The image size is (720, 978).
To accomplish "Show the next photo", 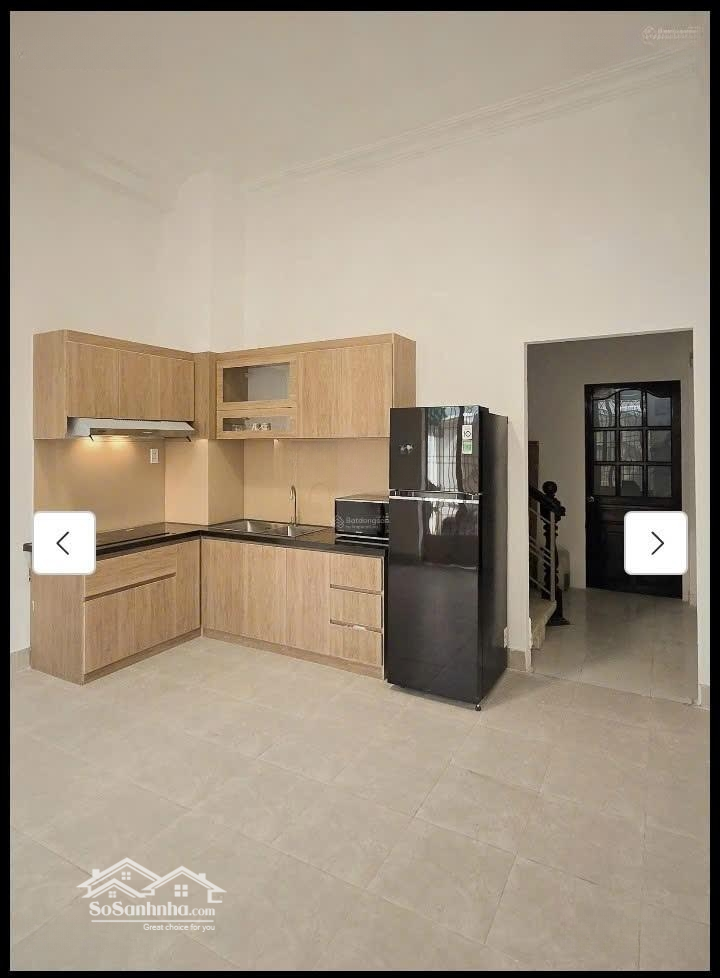I will [656, 543].
